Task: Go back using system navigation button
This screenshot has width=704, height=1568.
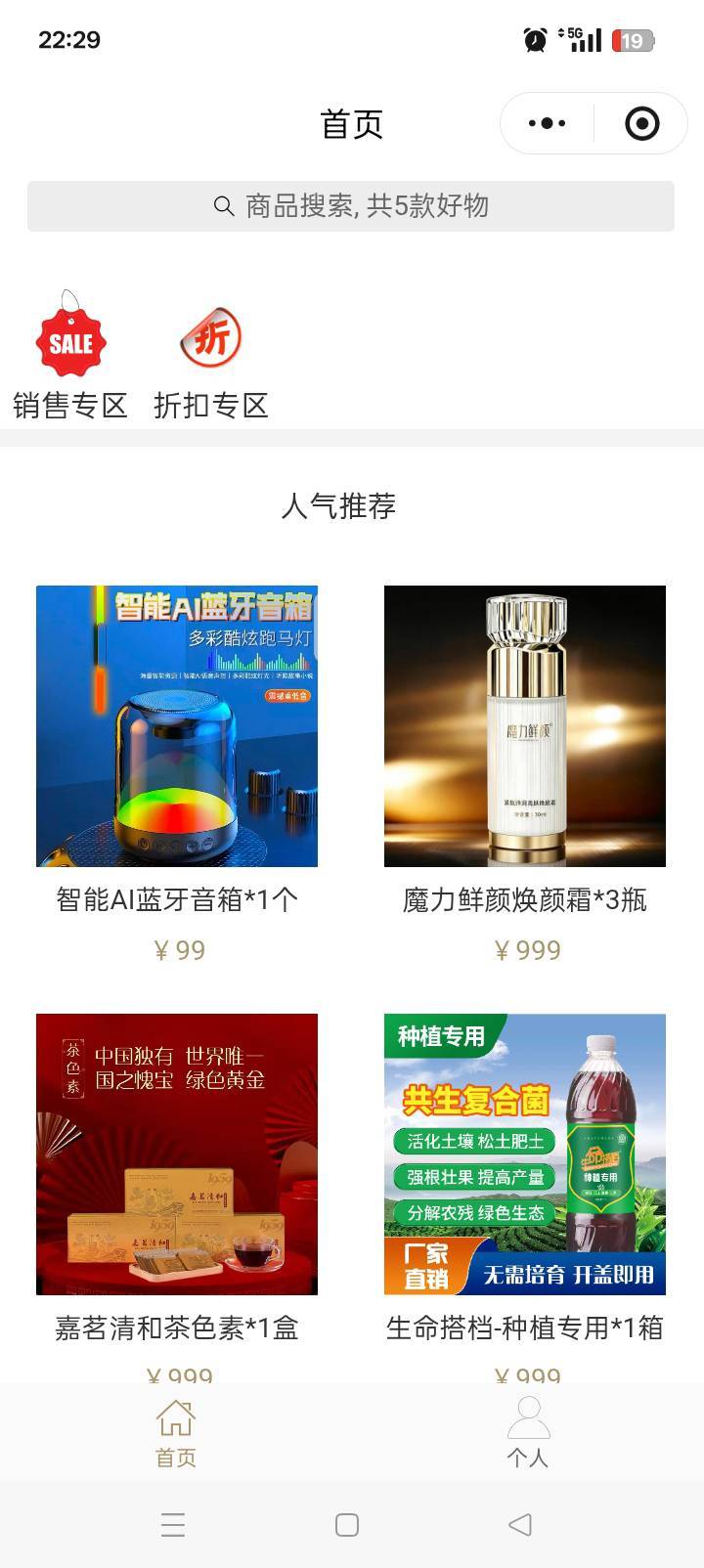Action: pos(520,1524)
